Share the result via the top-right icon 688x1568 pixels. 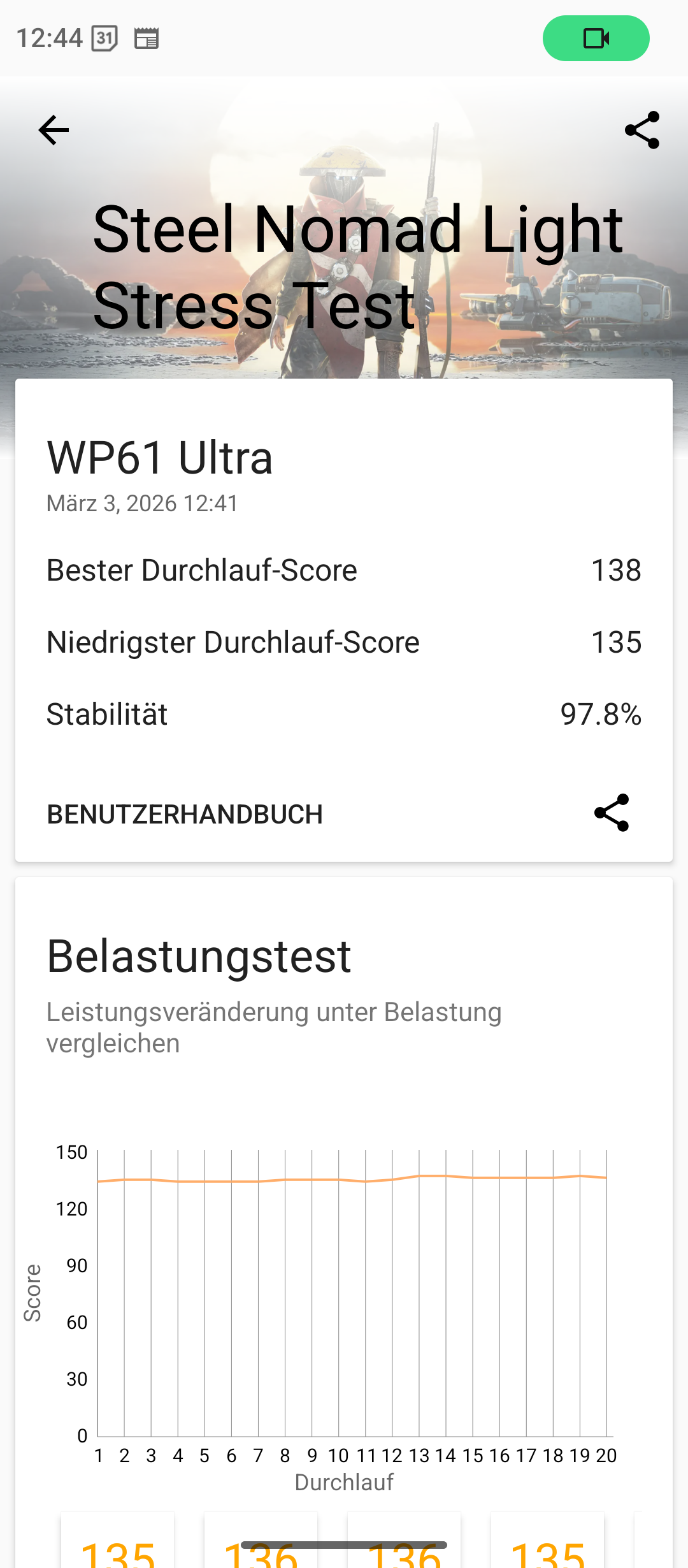click(x=641, y=131)
